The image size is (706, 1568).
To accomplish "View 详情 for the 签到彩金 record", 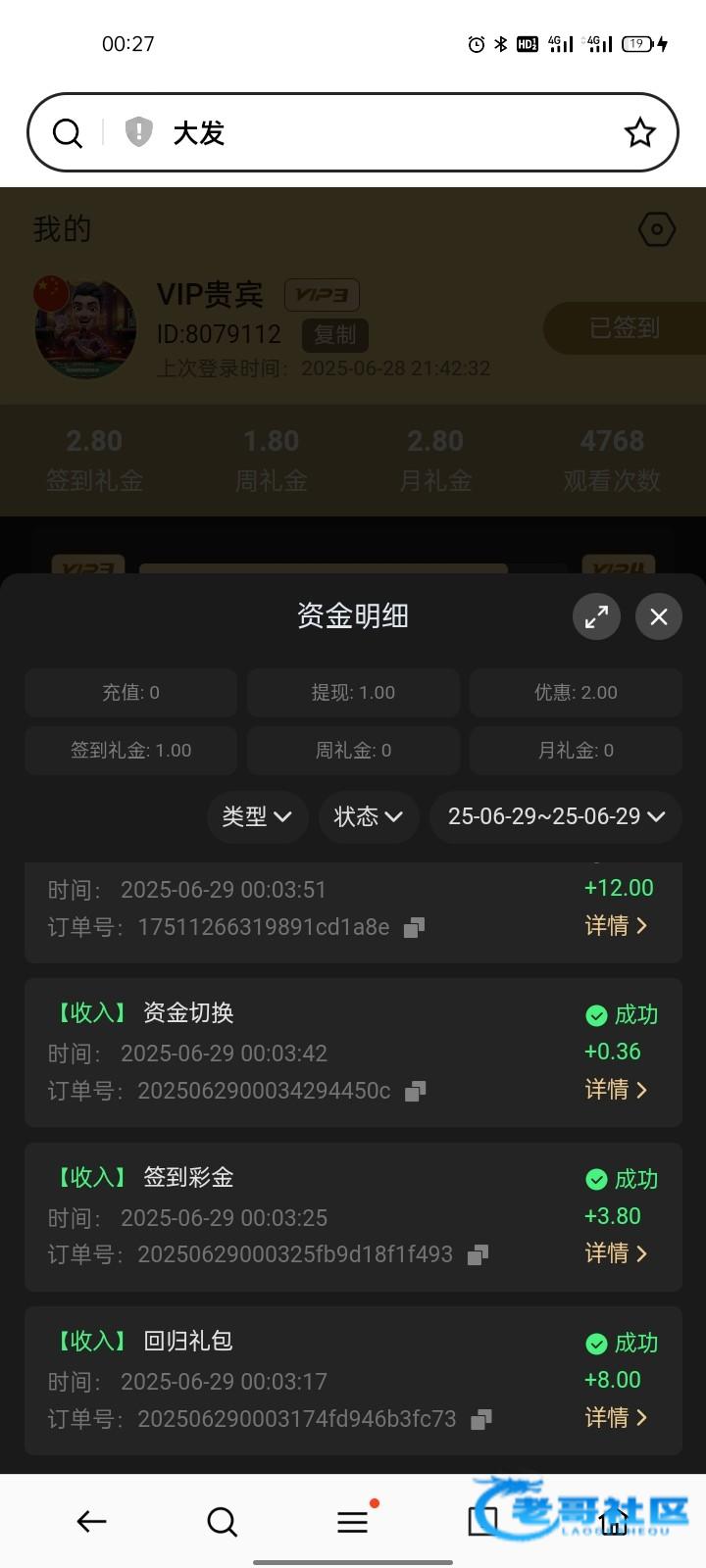I will coord(616,1252).
